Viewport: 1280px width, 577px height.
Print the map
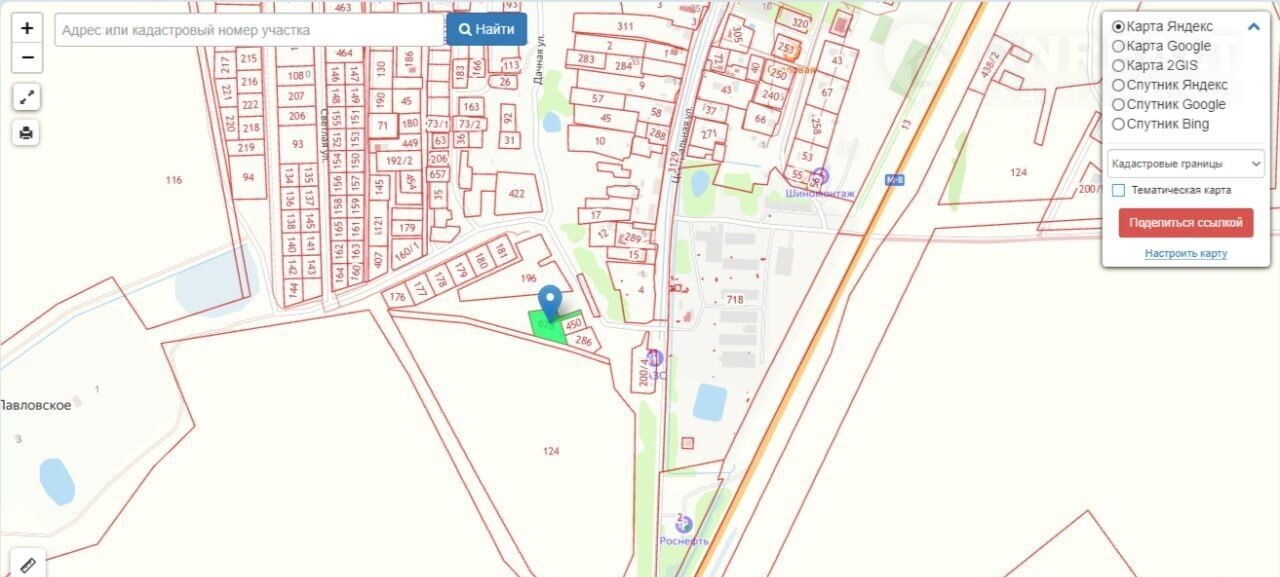27,132
